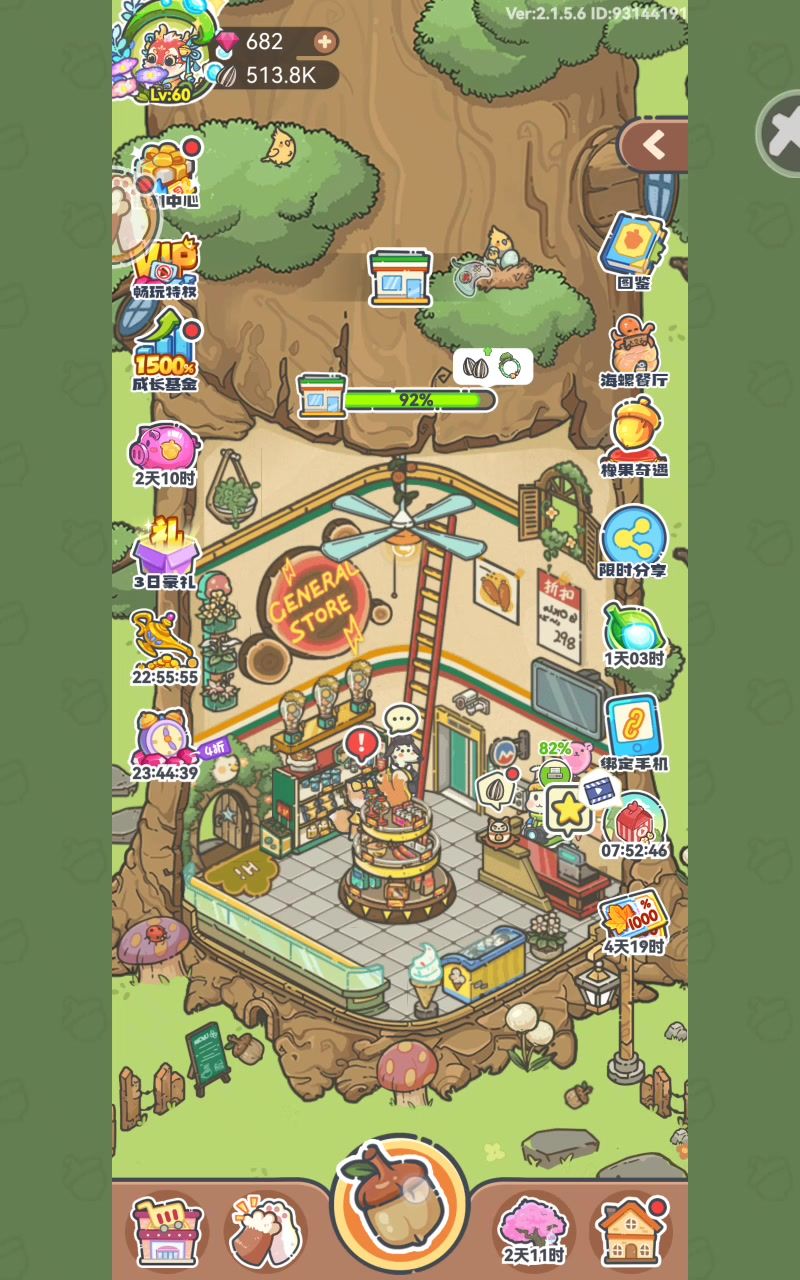Tap the 限时分享 share button

633,540
